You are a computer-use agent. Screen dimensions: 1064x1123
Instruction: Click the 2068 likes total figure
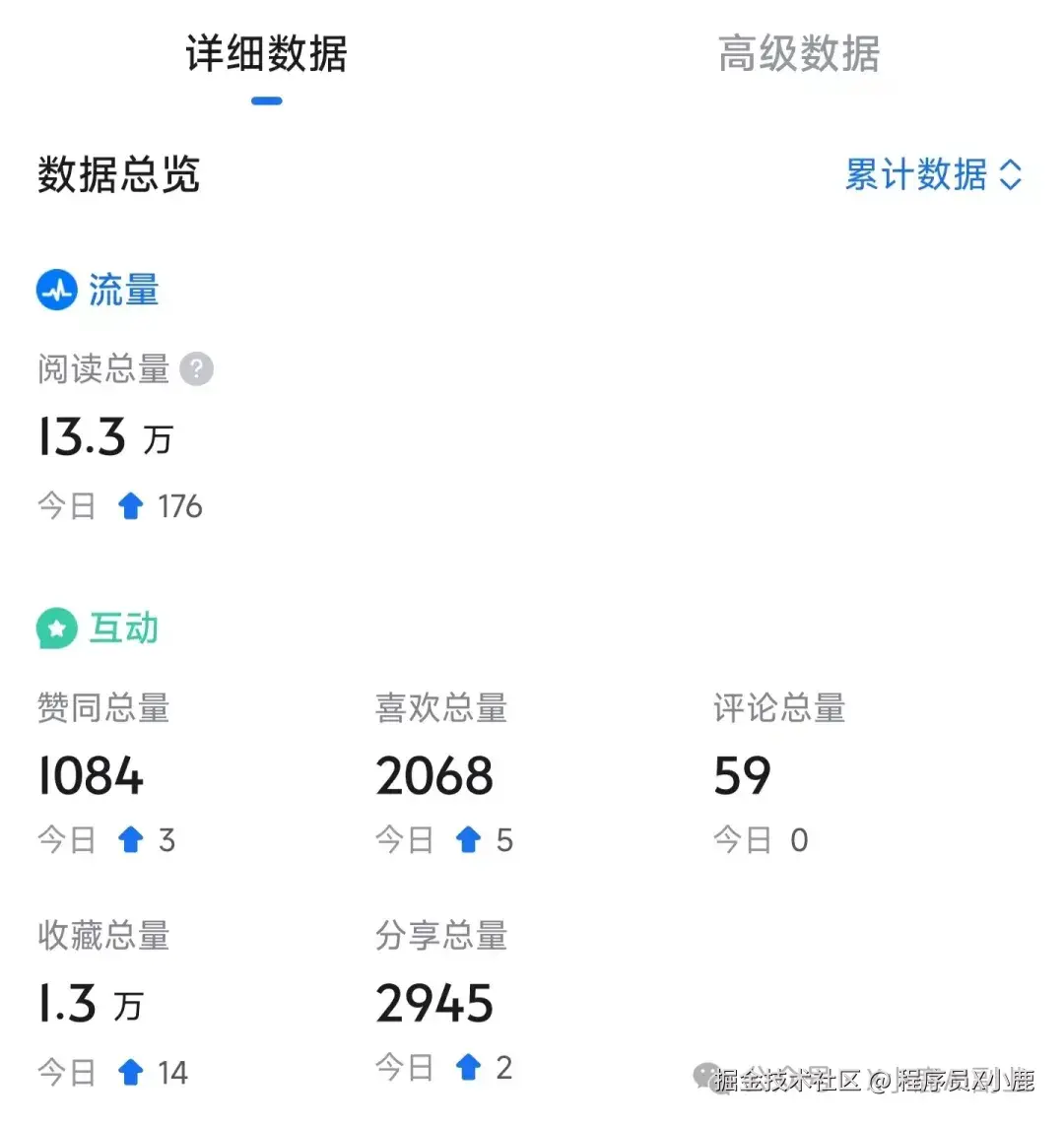point(434,775)
